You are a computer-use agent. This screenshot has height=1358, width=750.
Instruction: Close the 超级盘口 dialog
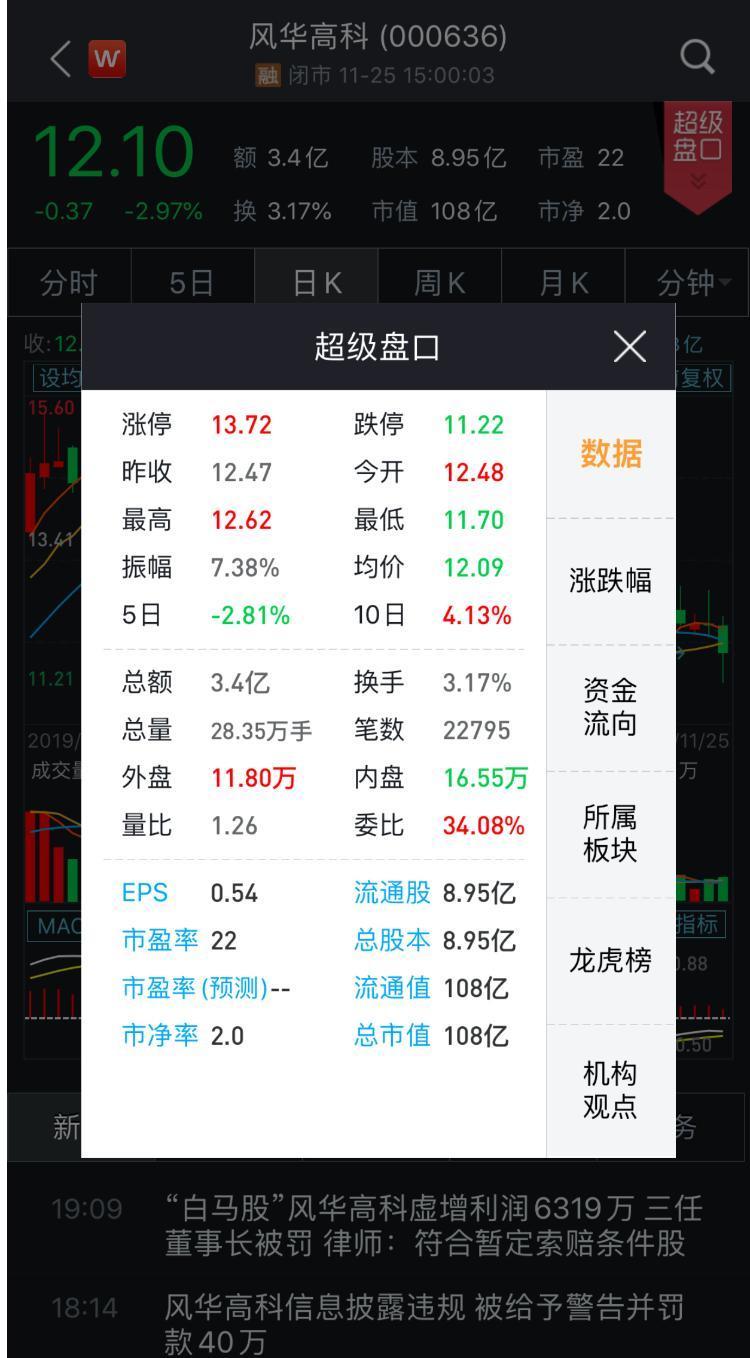[x=630, y=347]
